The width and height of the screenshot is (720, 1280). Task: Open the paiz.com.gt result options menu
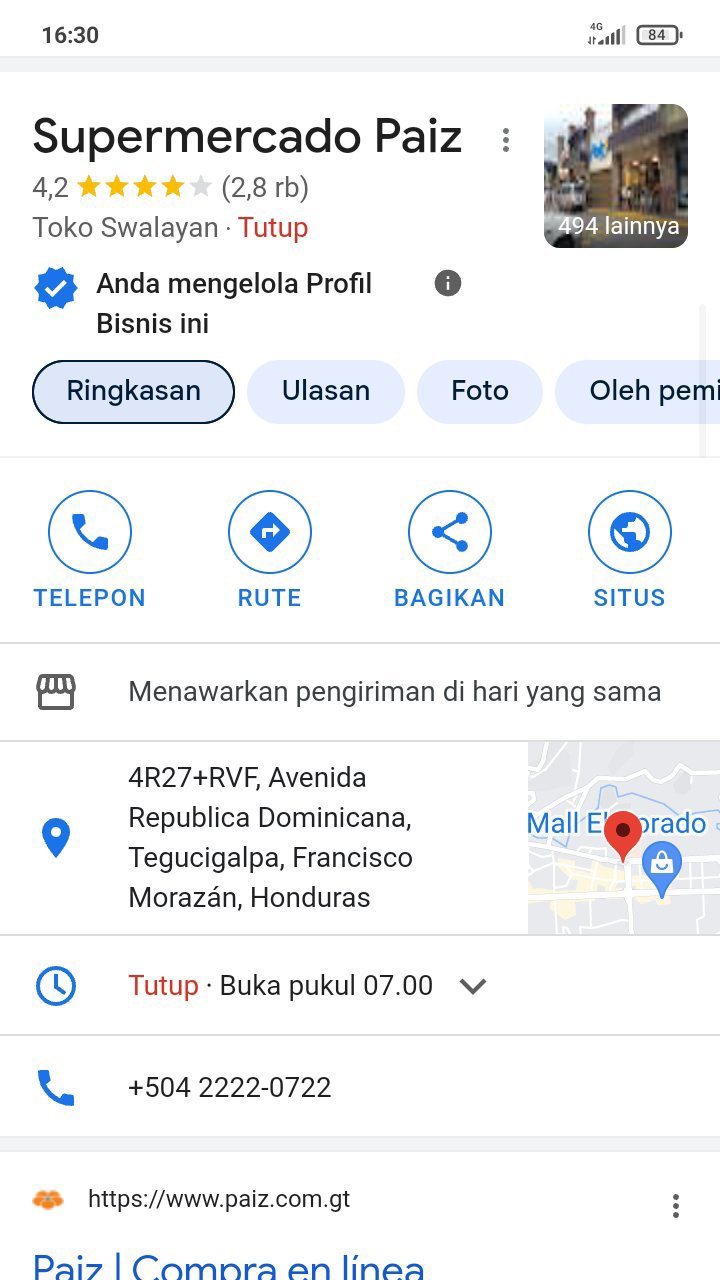point(676,1205)
